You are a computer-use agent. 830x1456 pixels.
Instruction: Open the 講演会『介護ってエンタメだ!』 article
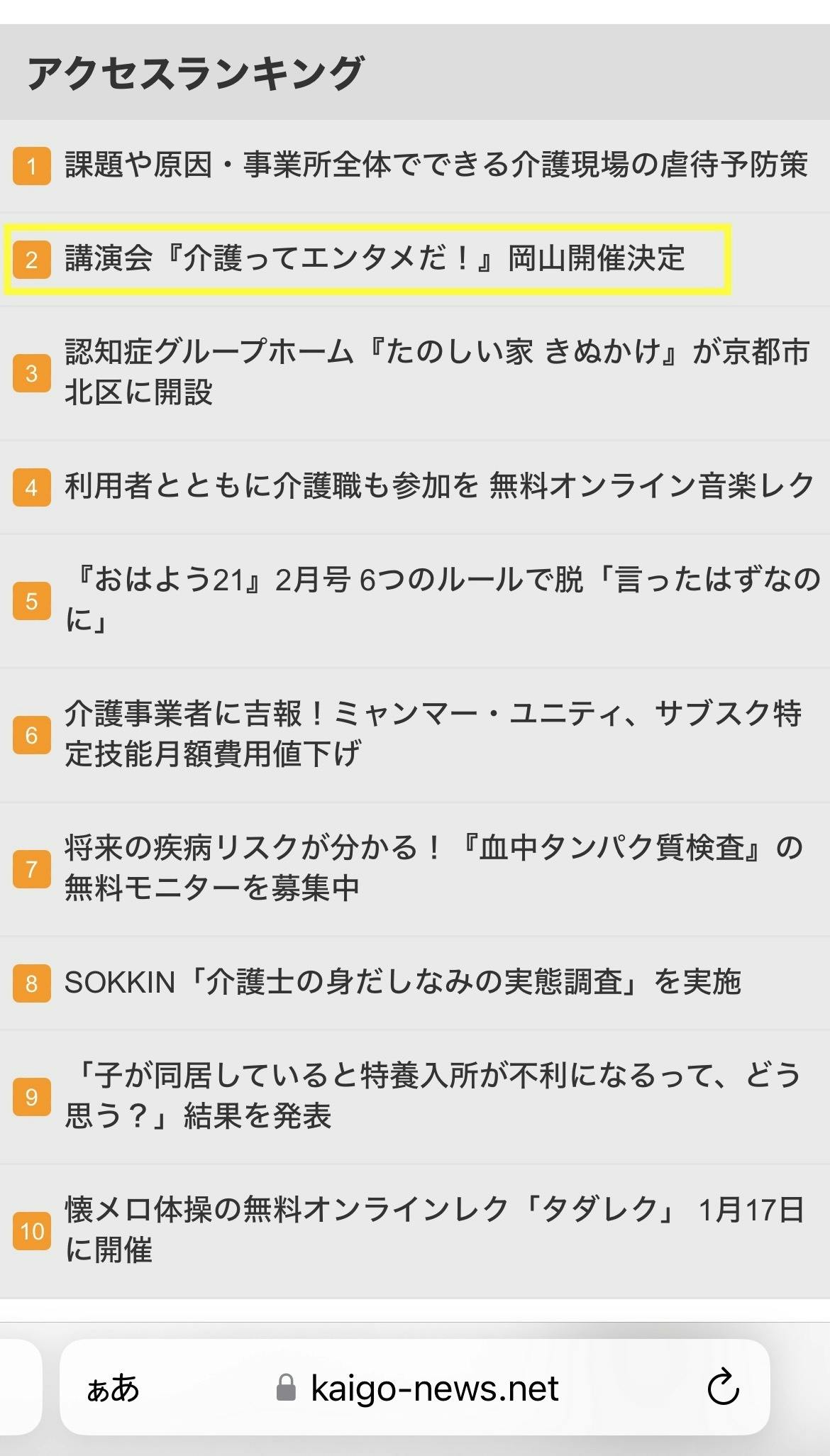coord(375,259)
